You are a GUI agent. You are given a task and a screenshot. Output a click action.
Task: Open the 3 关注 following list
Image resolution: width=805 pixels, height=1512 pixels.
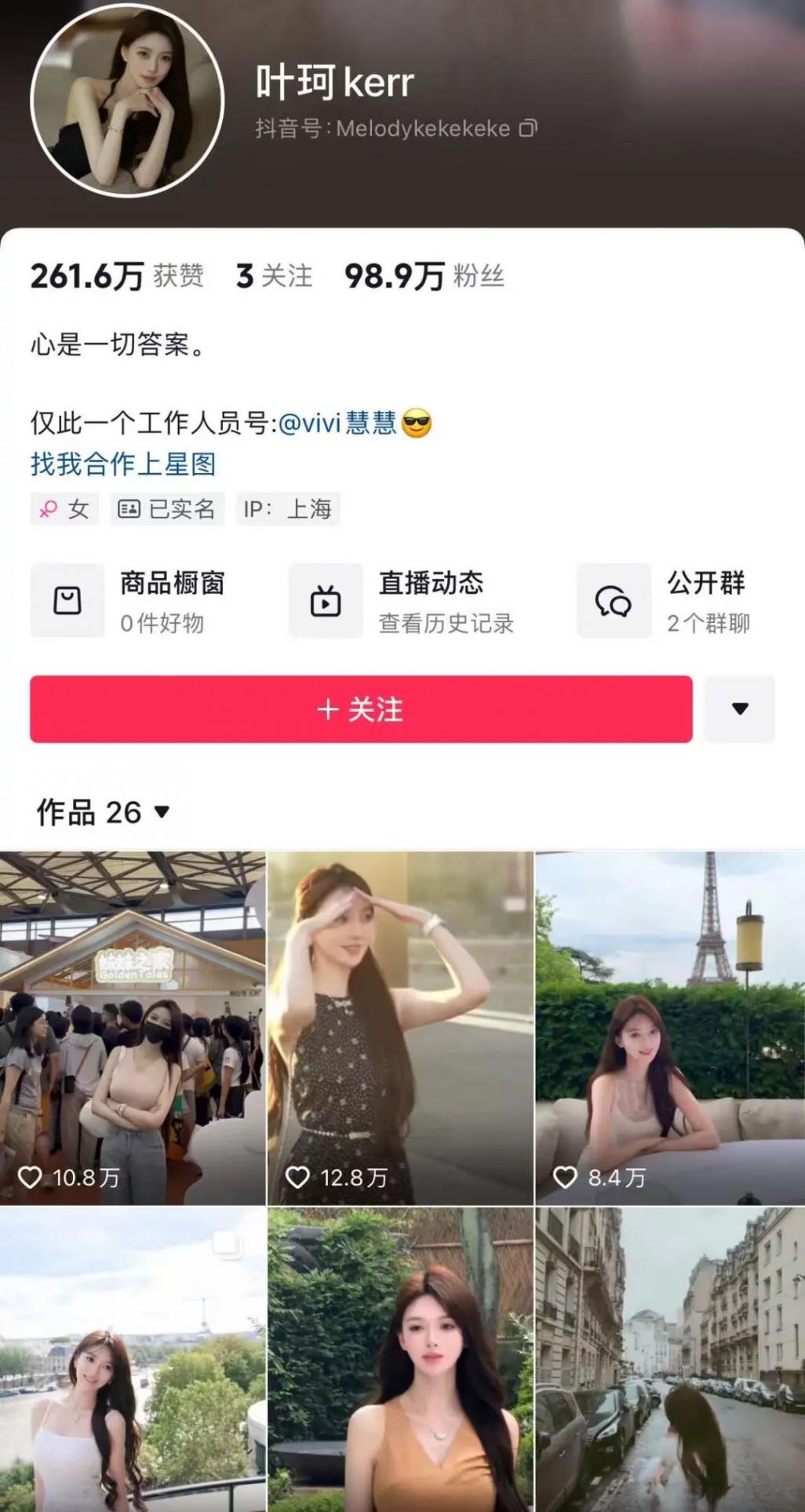(274, 275)
